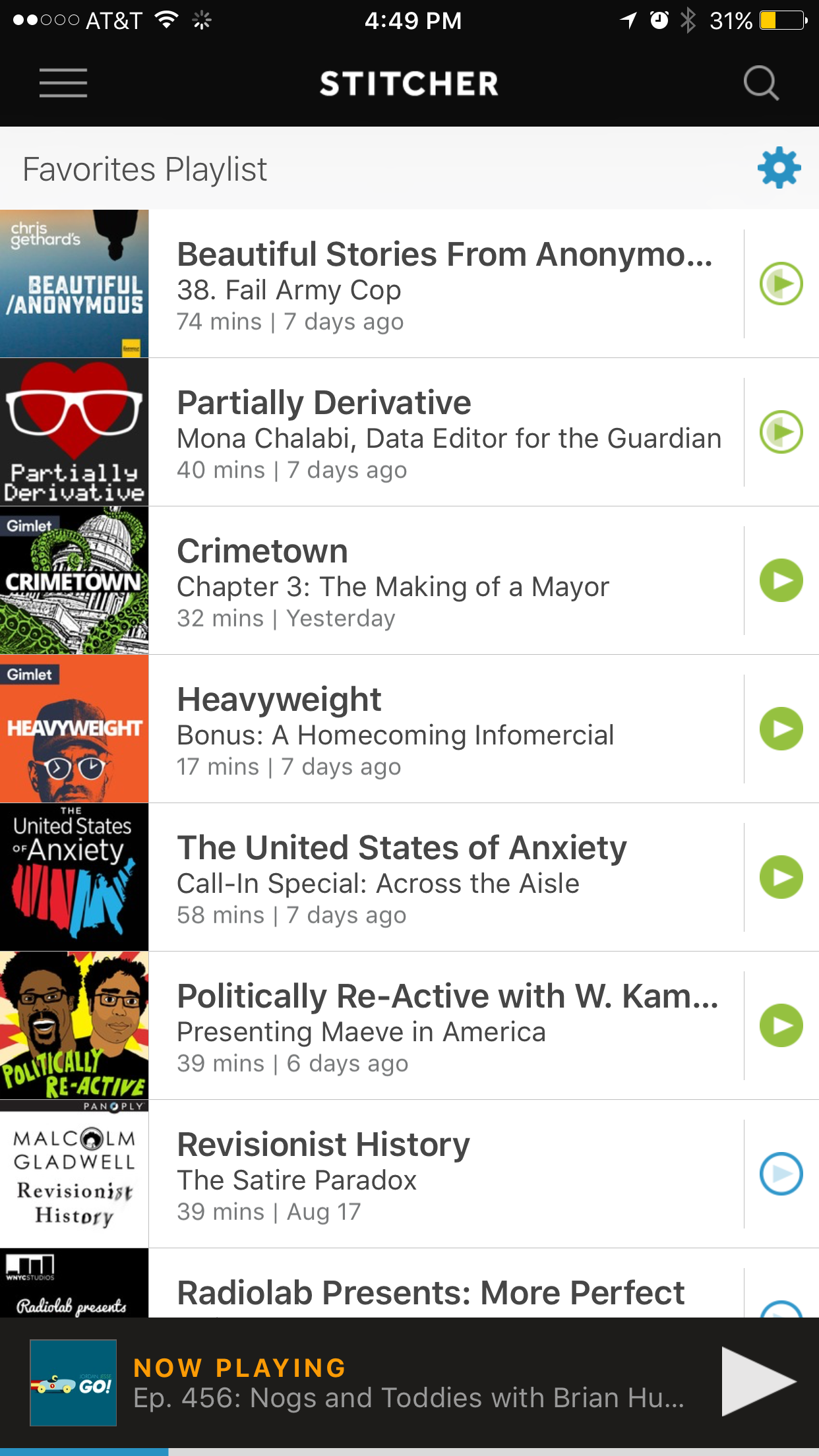Open Heavyweight: A Homecoming Infomercial row
This screenshot has height=1456, width=819.
click(x=446, y=729)
